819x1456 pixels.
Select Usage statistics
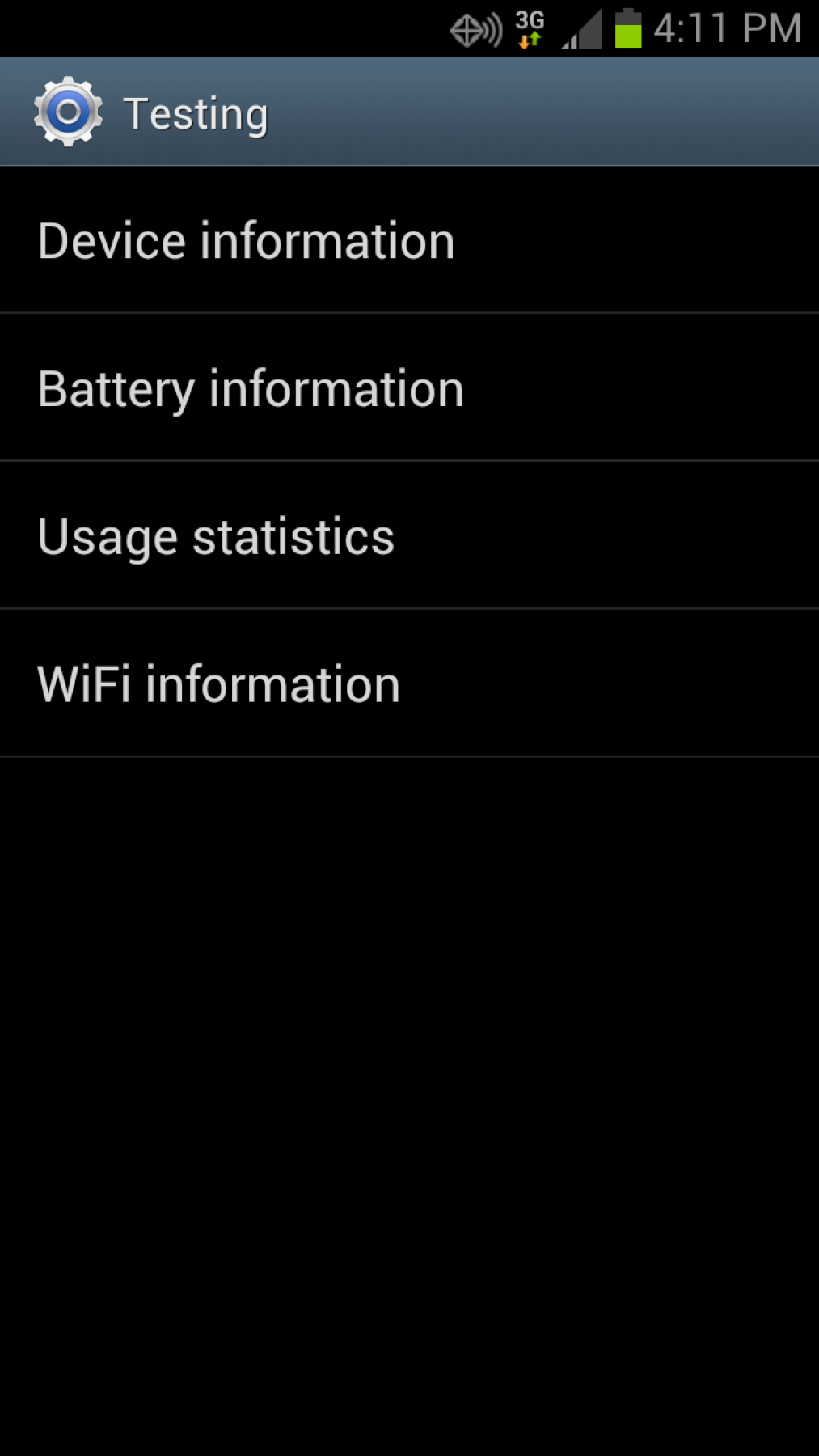pyautogui.click(x=216, y=536)
